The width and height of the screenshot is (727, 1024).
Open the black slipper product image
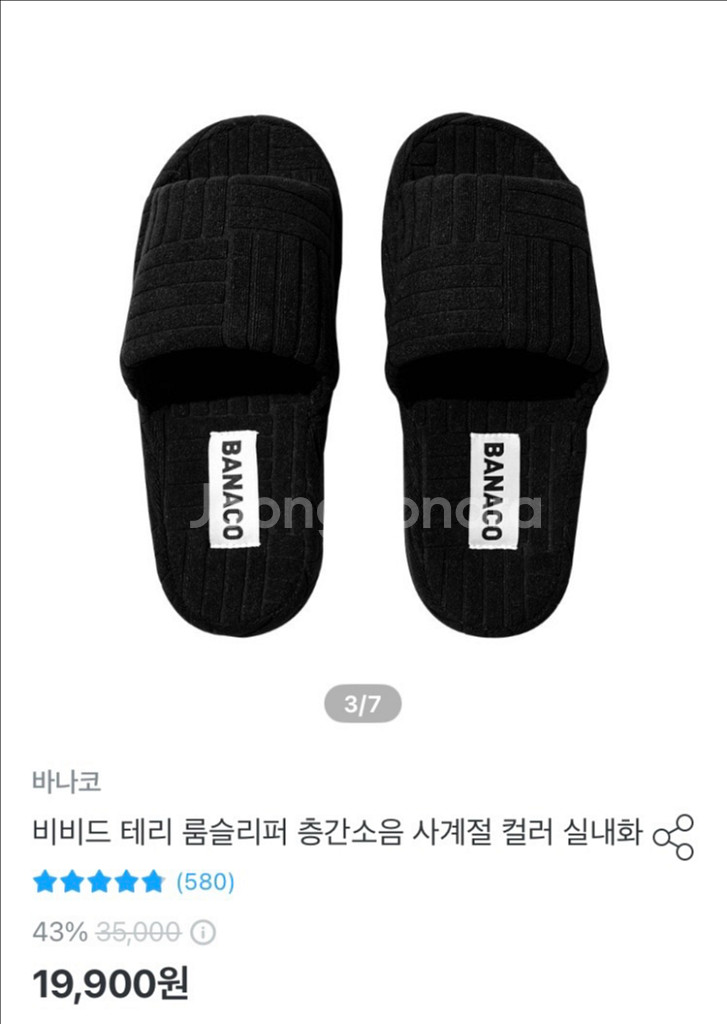pos(364,376)
